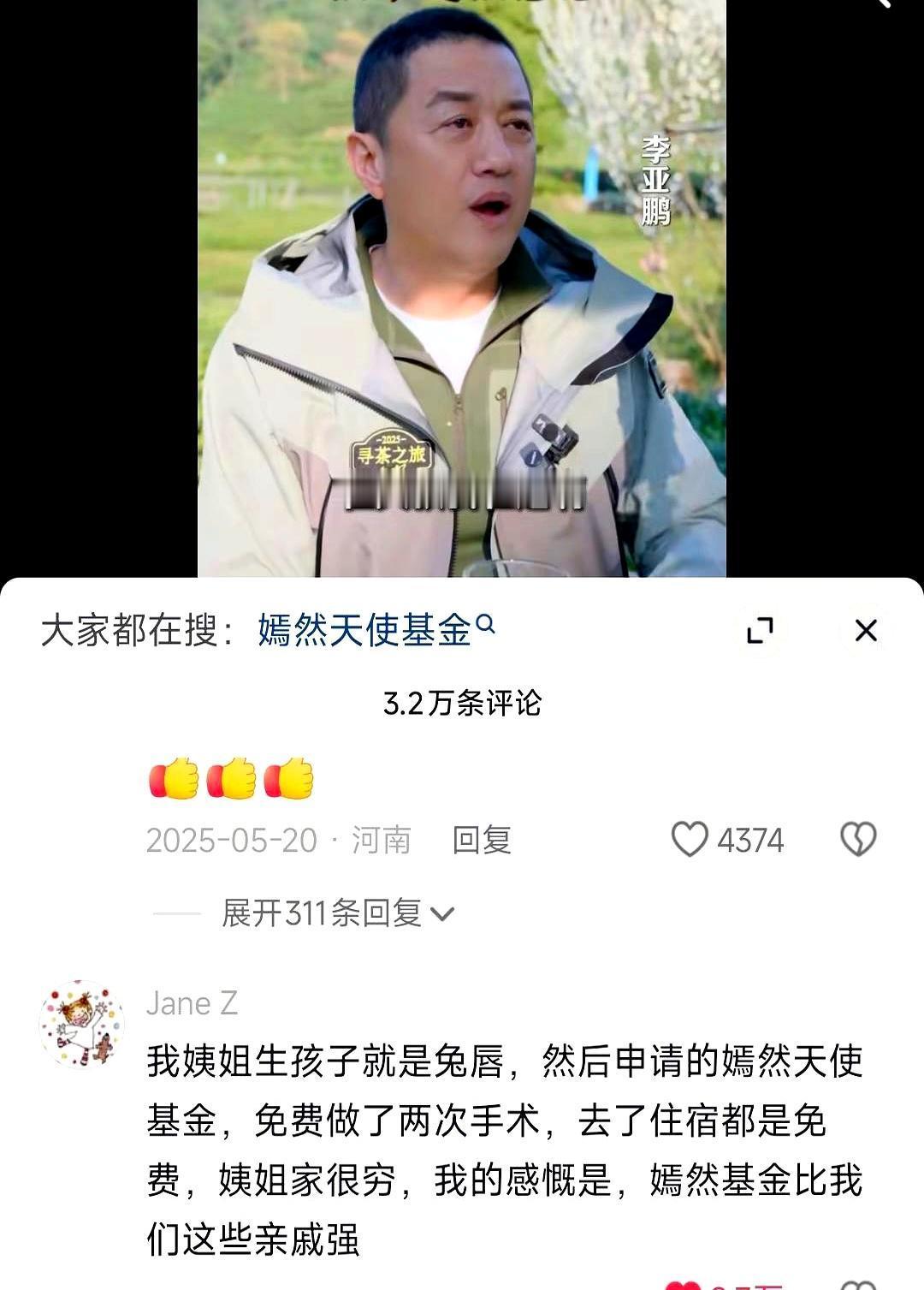Open the 嫣然天使基金 trending search link
The width and height of the screenshot is (924, 1290).
coord(359,627)
